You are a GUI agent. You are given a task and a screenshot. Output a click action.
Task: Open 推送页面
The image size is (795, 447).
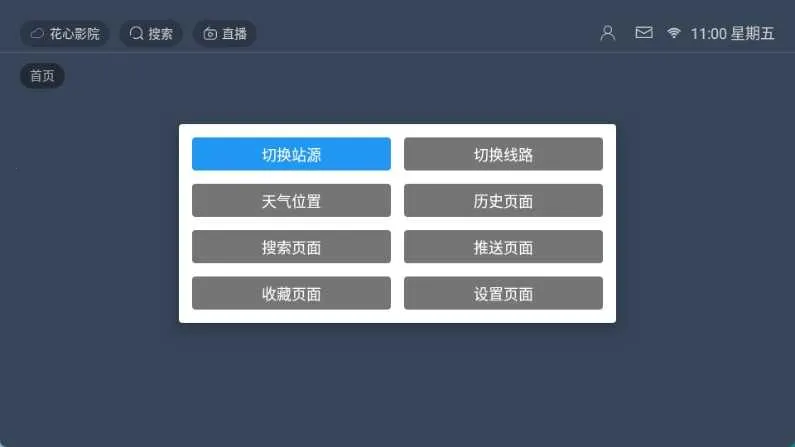[x=503, y=247]
